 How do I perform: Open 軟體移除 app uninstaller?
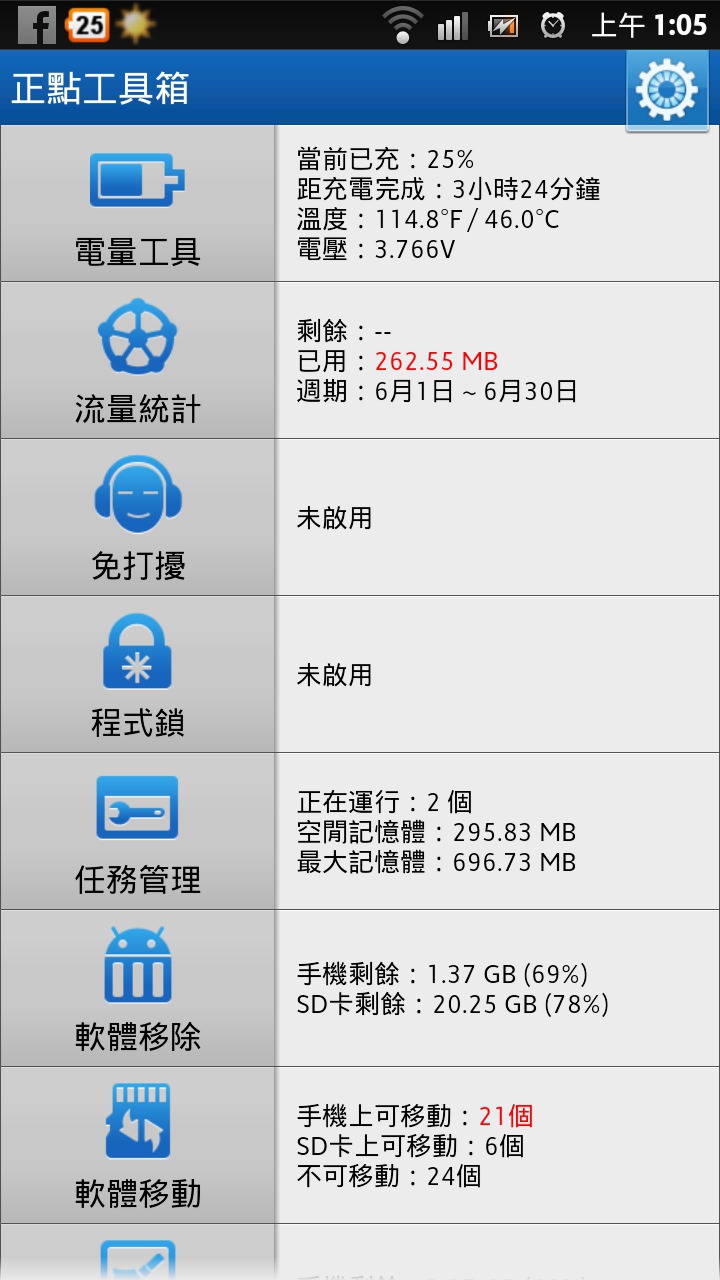click(x=138, y=988)
